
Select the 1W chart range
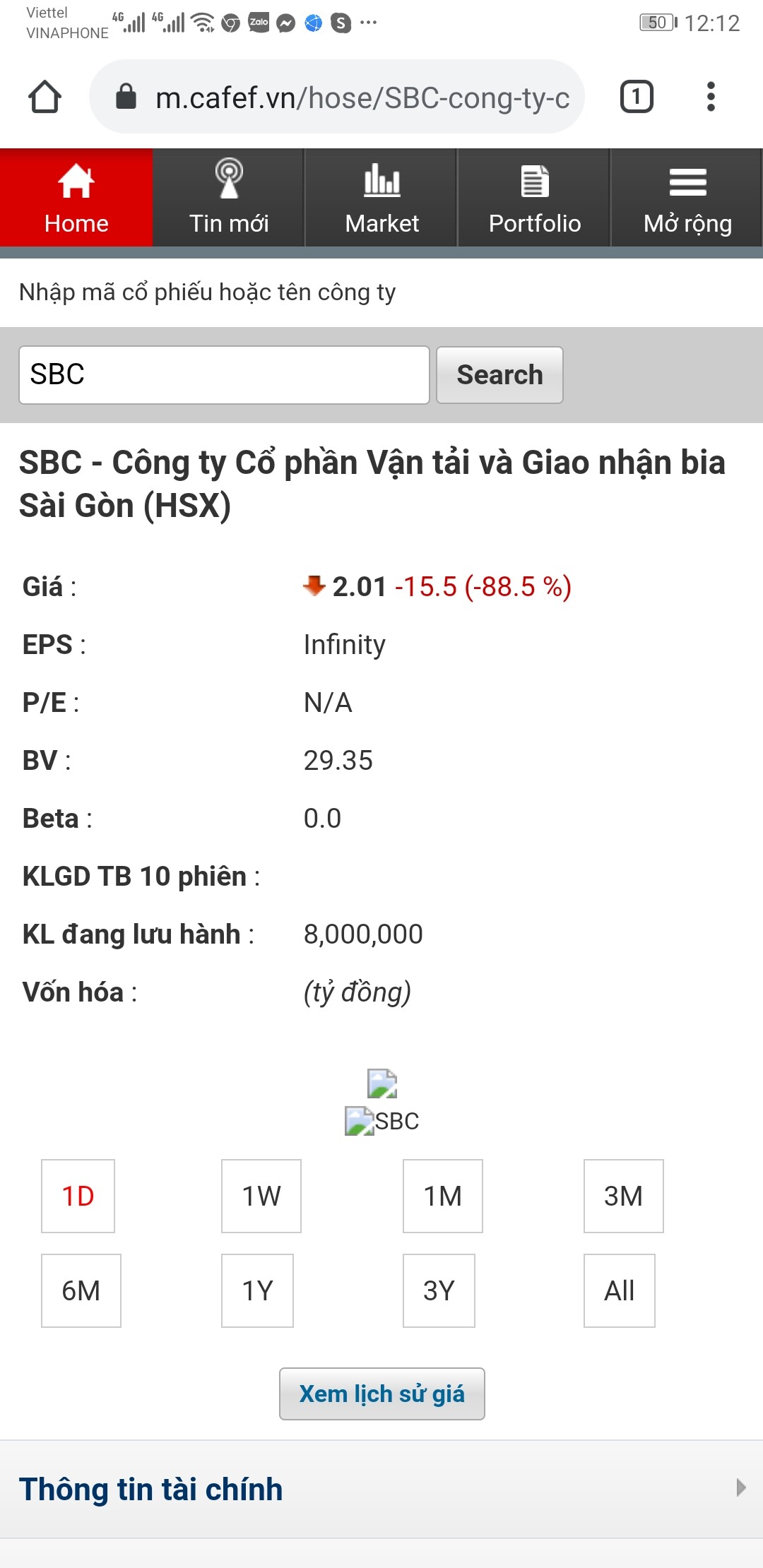click(261, 1196)
